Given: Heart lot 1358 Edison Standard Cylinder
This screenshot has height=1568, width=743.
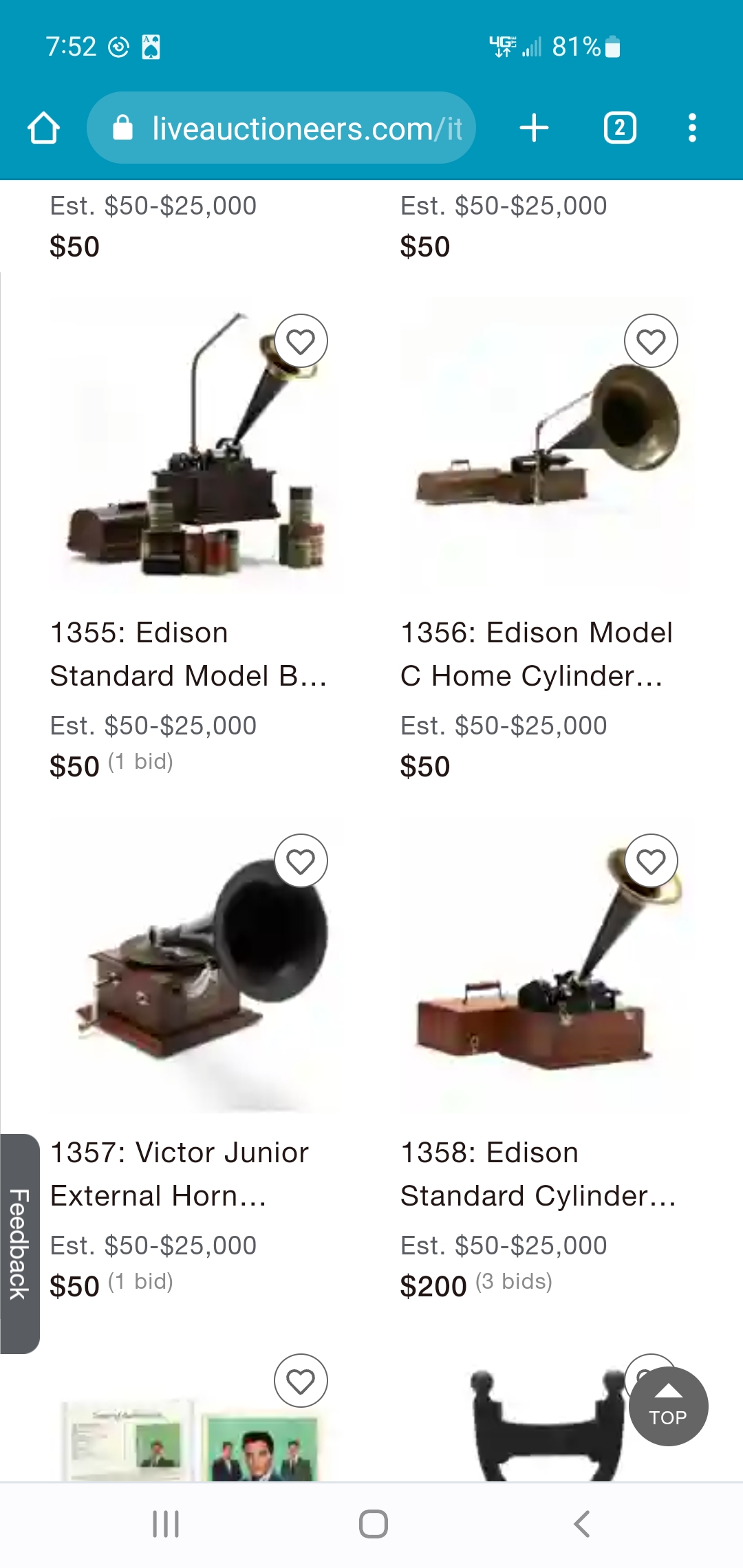Looking at the screenshot, I should pos(651,861).
